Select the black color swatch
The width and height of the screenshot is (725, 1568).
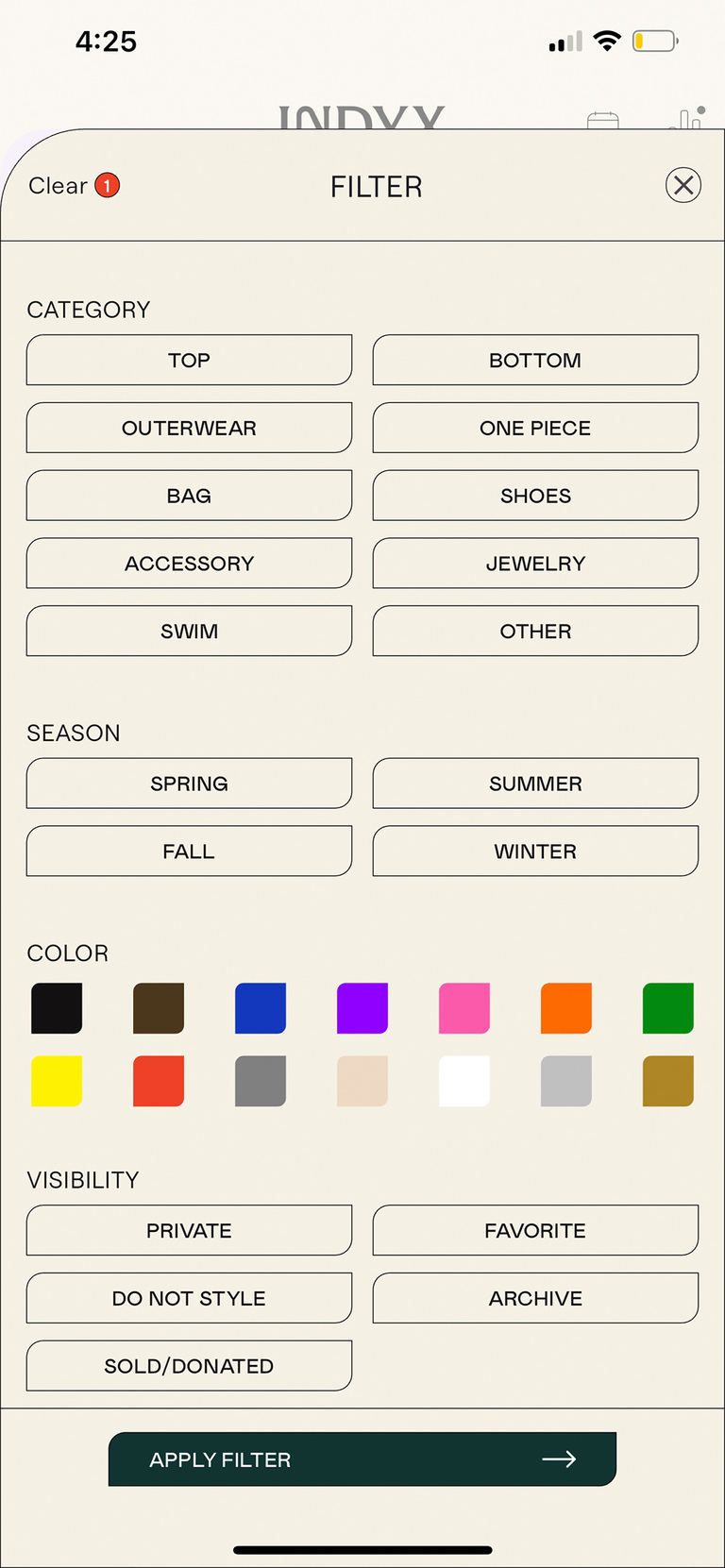tap(56, 1008)
